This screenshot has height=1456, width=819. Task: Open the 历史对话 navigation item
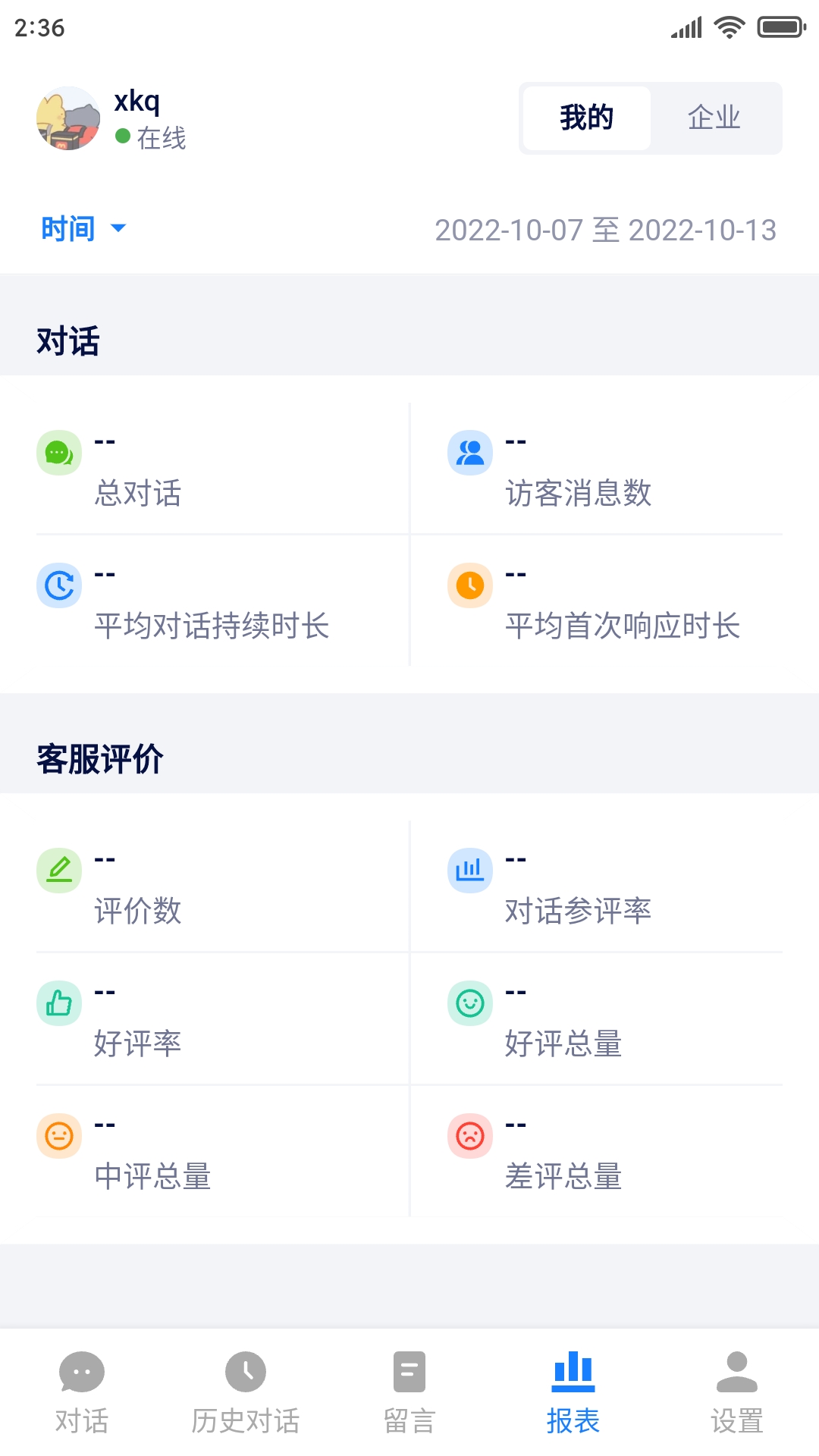click(246, 1395)
